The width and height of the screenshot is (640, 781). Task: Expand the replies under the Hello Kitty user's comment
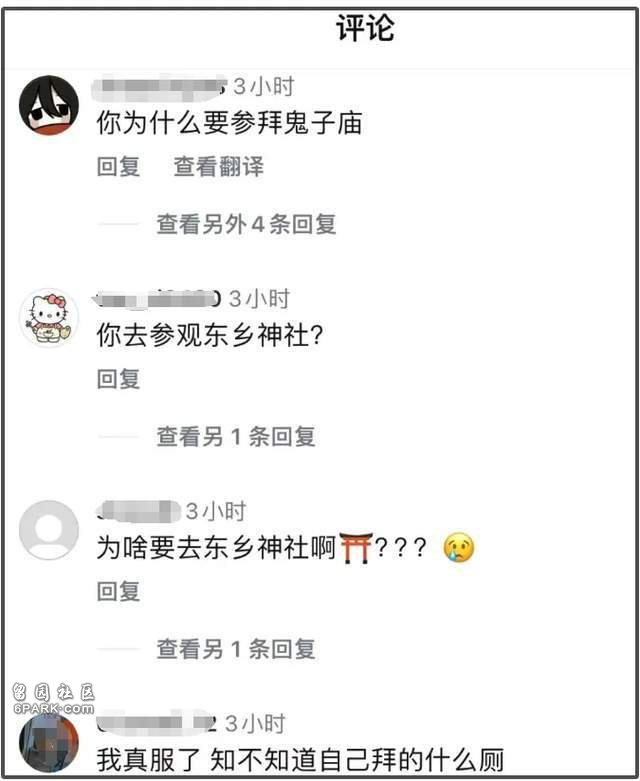(x=235, y=436)
